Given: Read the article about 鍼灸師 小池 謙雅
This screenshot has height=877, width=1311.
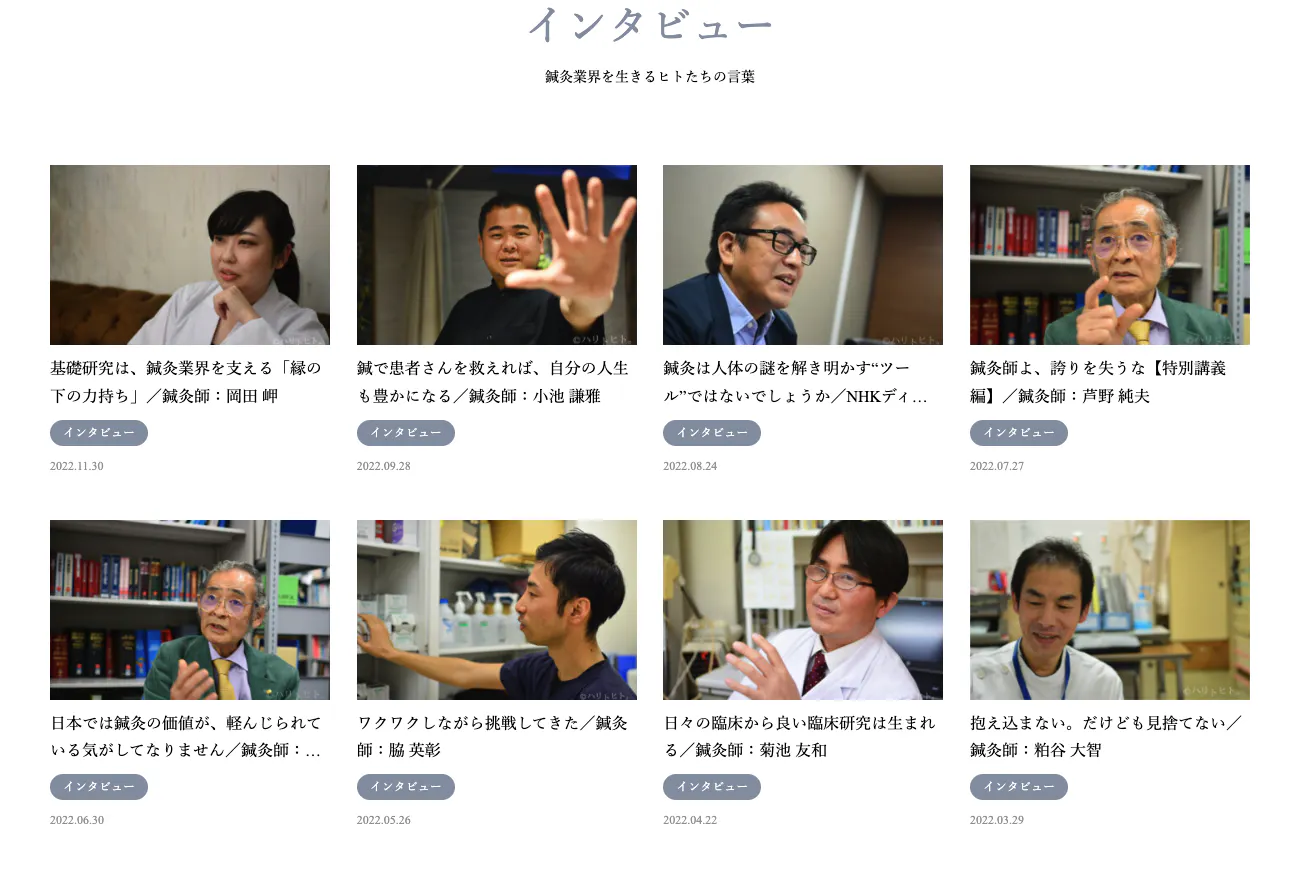Looking at the screenshot, I should (493, 382).
